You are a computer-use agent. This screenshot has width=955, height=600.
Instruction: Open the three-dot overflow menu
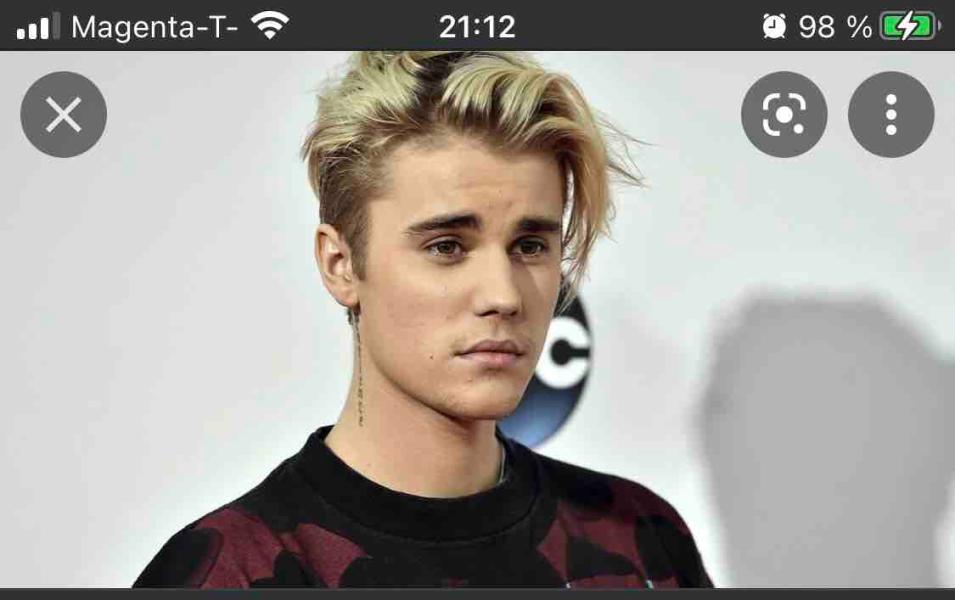tap(890, 115)
